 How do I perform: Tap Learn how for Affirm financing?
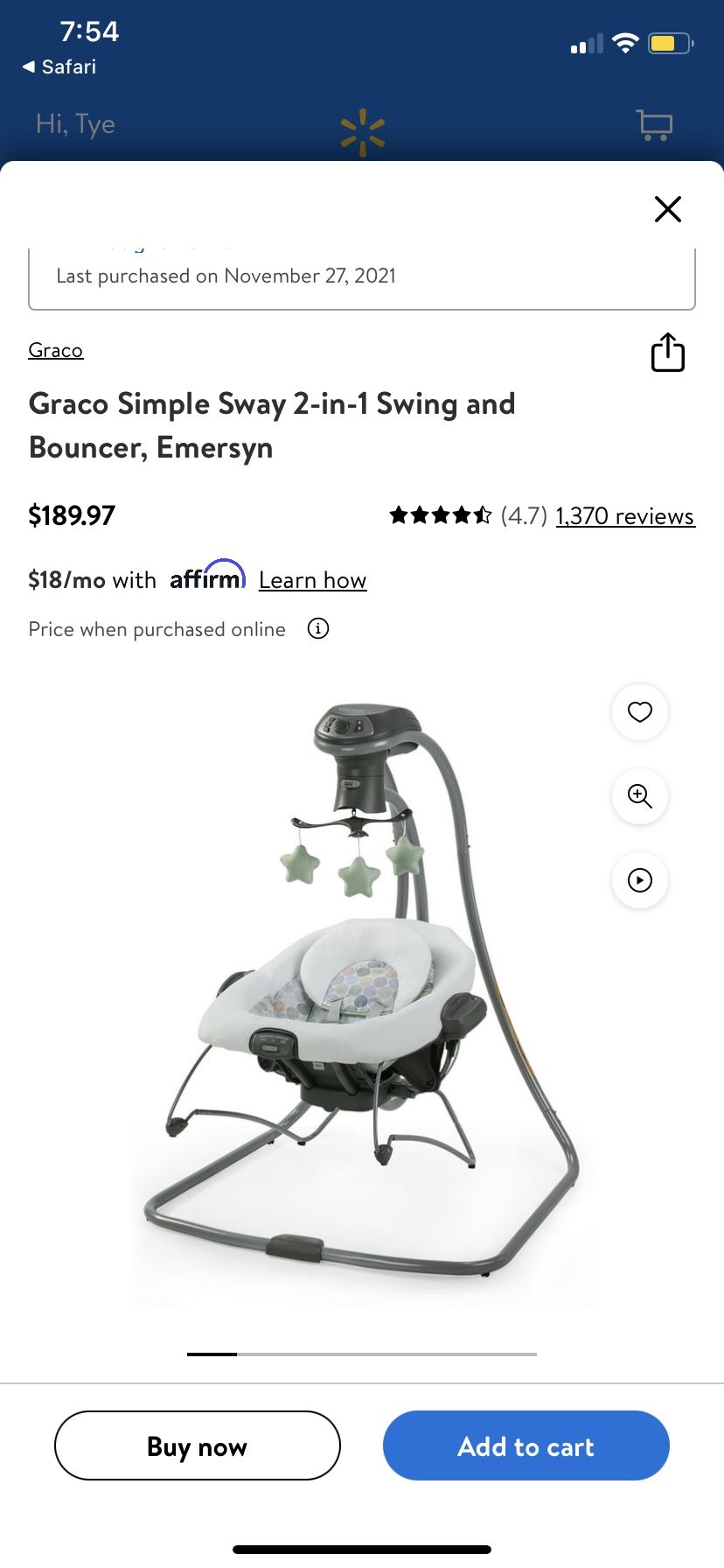(313, 580)
